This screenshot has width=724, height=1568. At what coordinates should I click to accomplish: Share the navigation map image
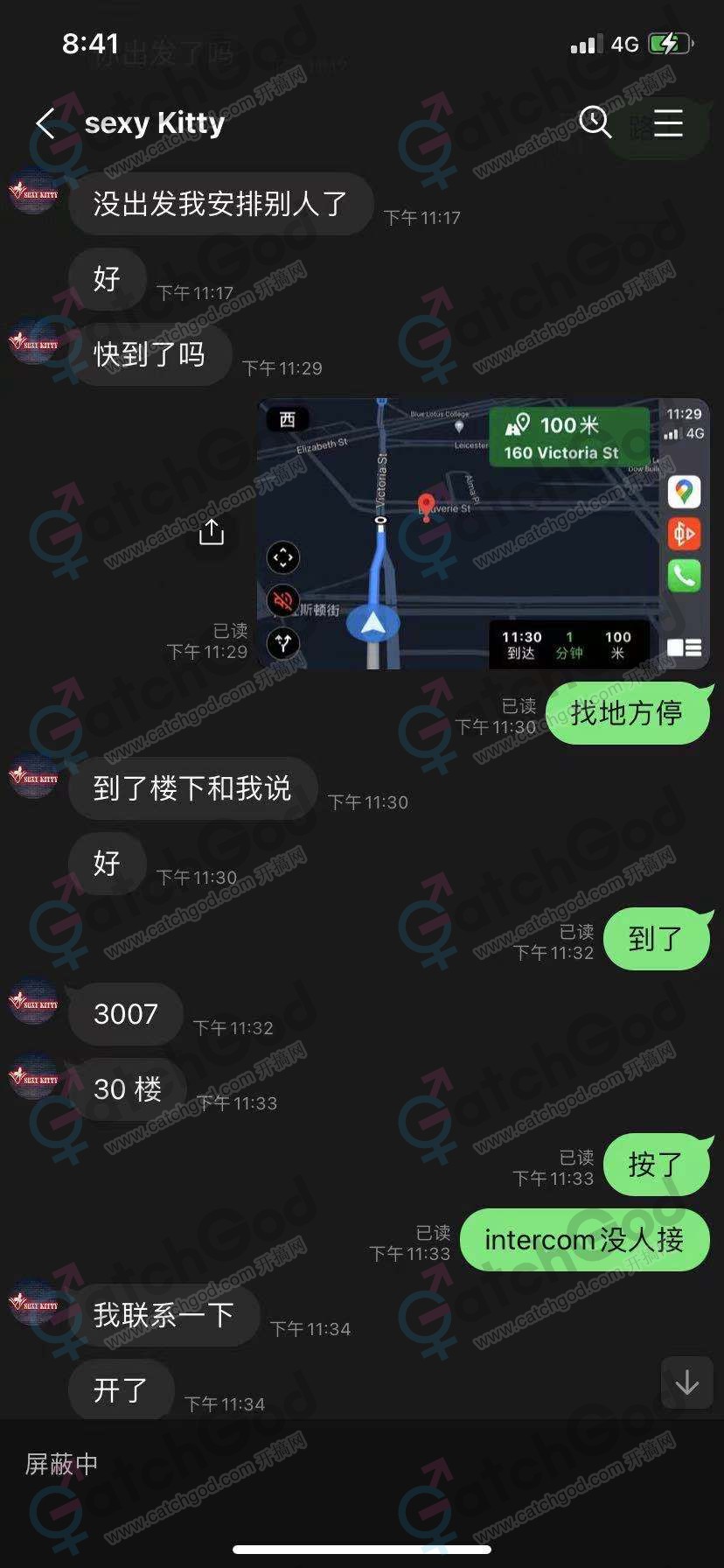(212, 531)
